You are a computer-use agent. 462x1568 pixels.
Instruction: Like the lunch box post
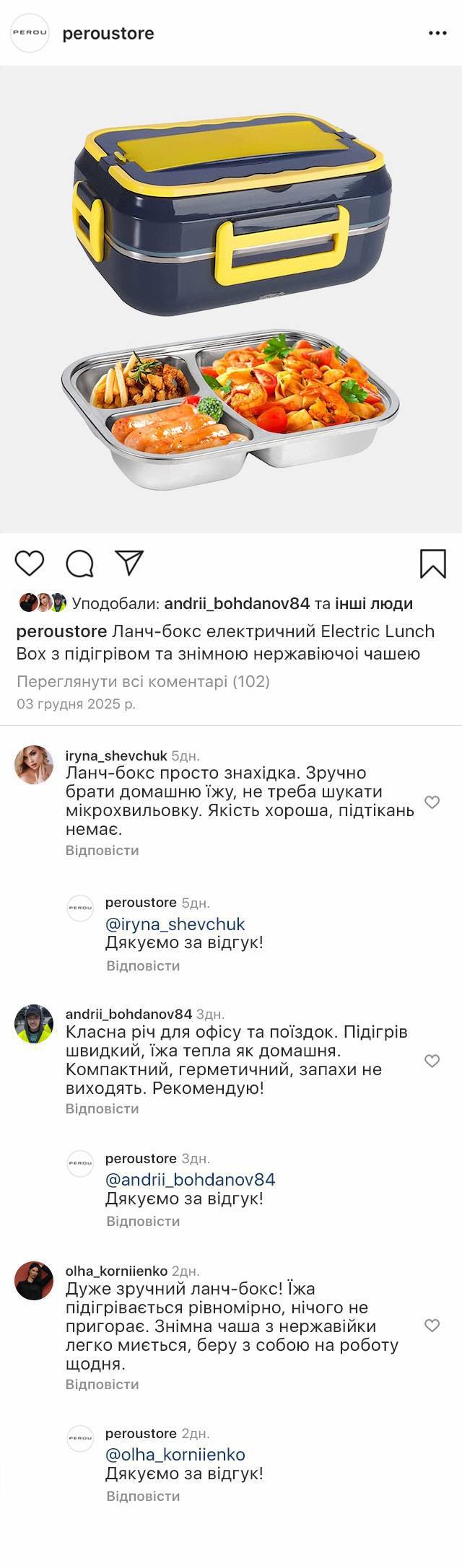30,563
